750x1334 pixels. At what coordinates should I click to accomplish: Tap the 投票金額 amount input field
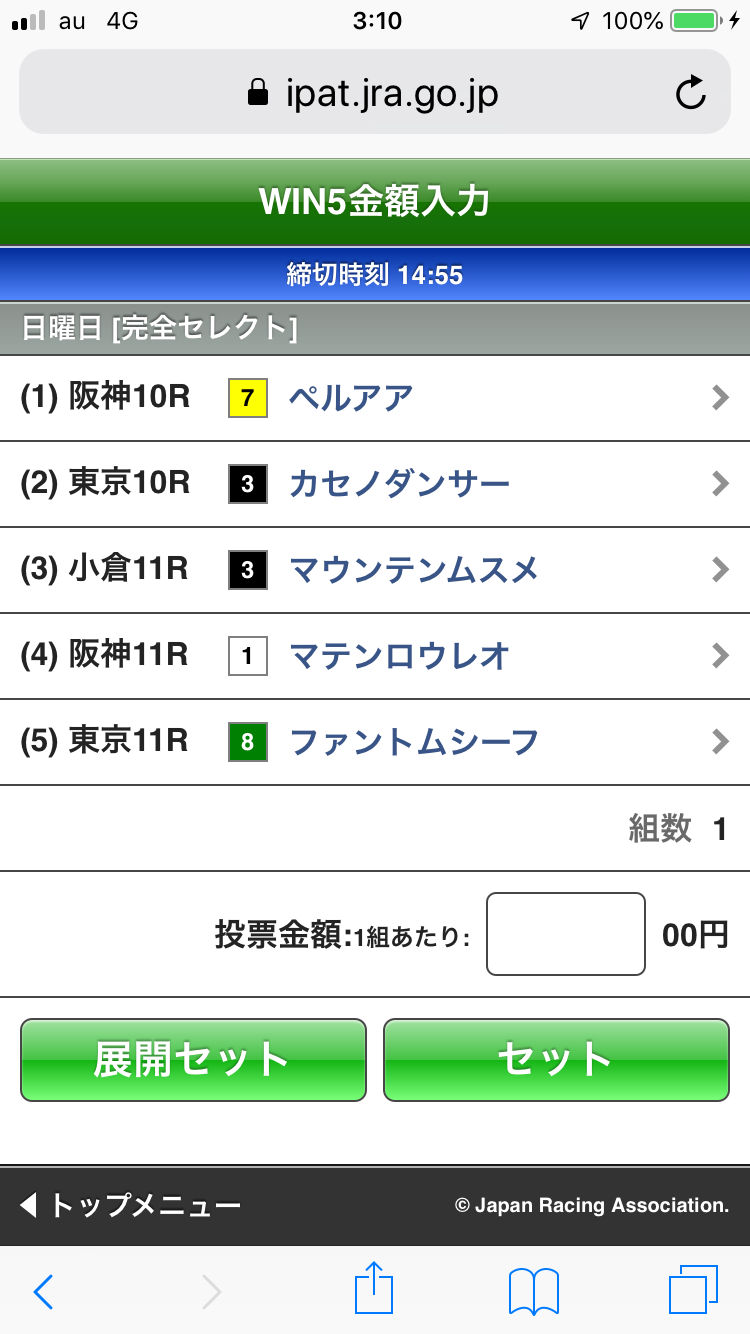(x=565, y=934)
